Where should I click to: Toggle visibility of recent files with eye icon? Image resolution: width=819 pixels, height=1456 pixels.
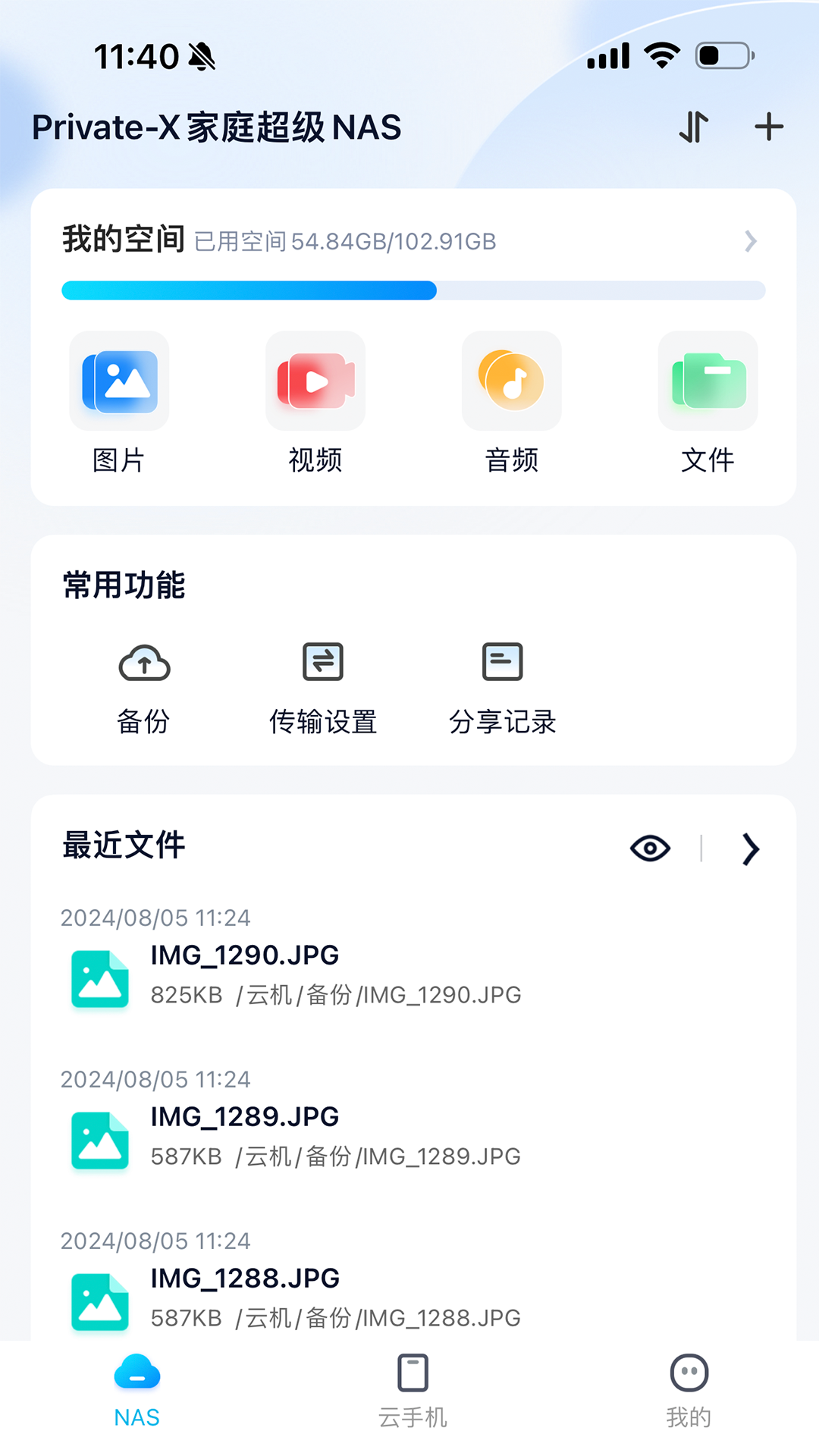[648, 849]
